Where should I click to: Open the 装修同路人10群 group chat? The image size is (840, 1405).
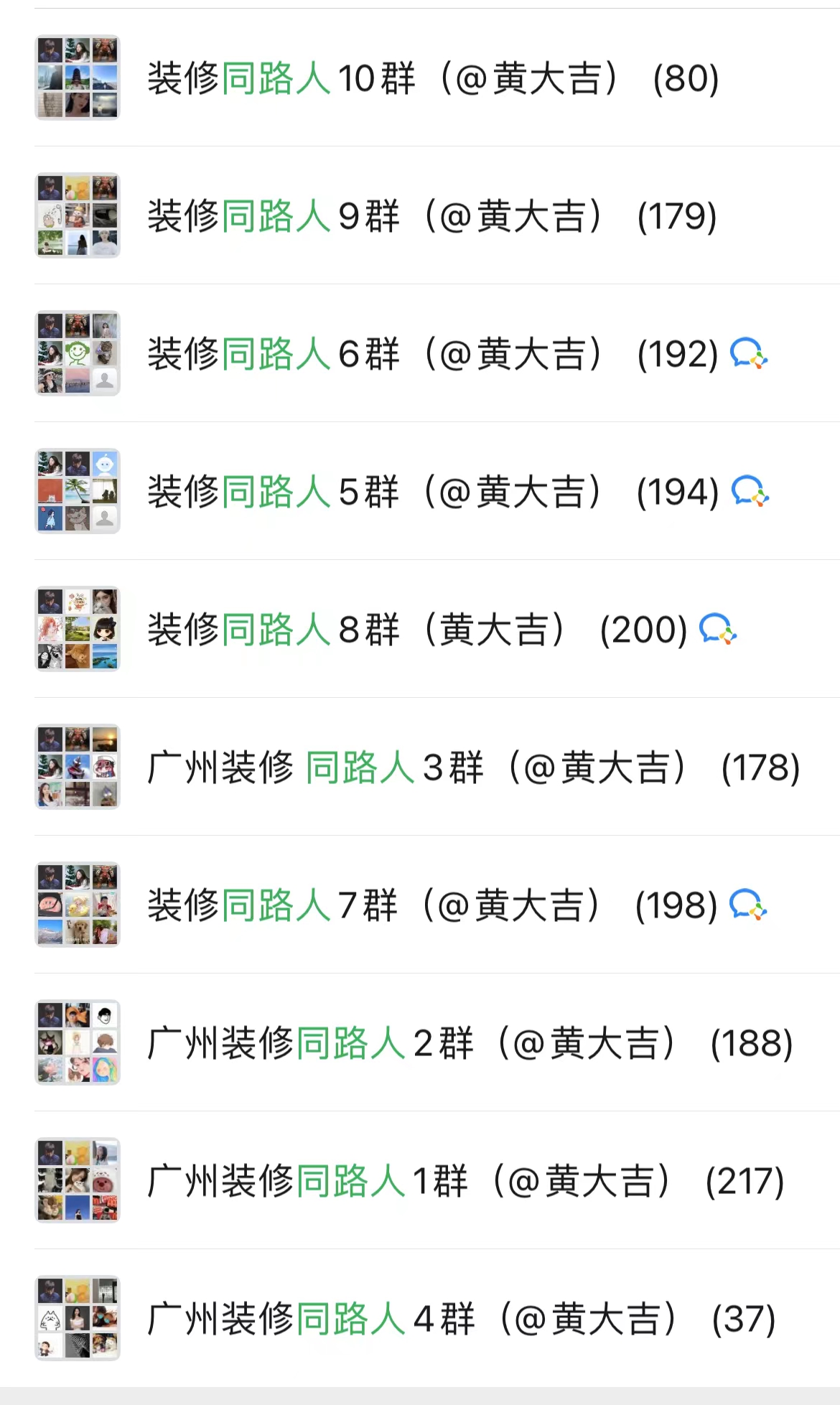[432, 78]
